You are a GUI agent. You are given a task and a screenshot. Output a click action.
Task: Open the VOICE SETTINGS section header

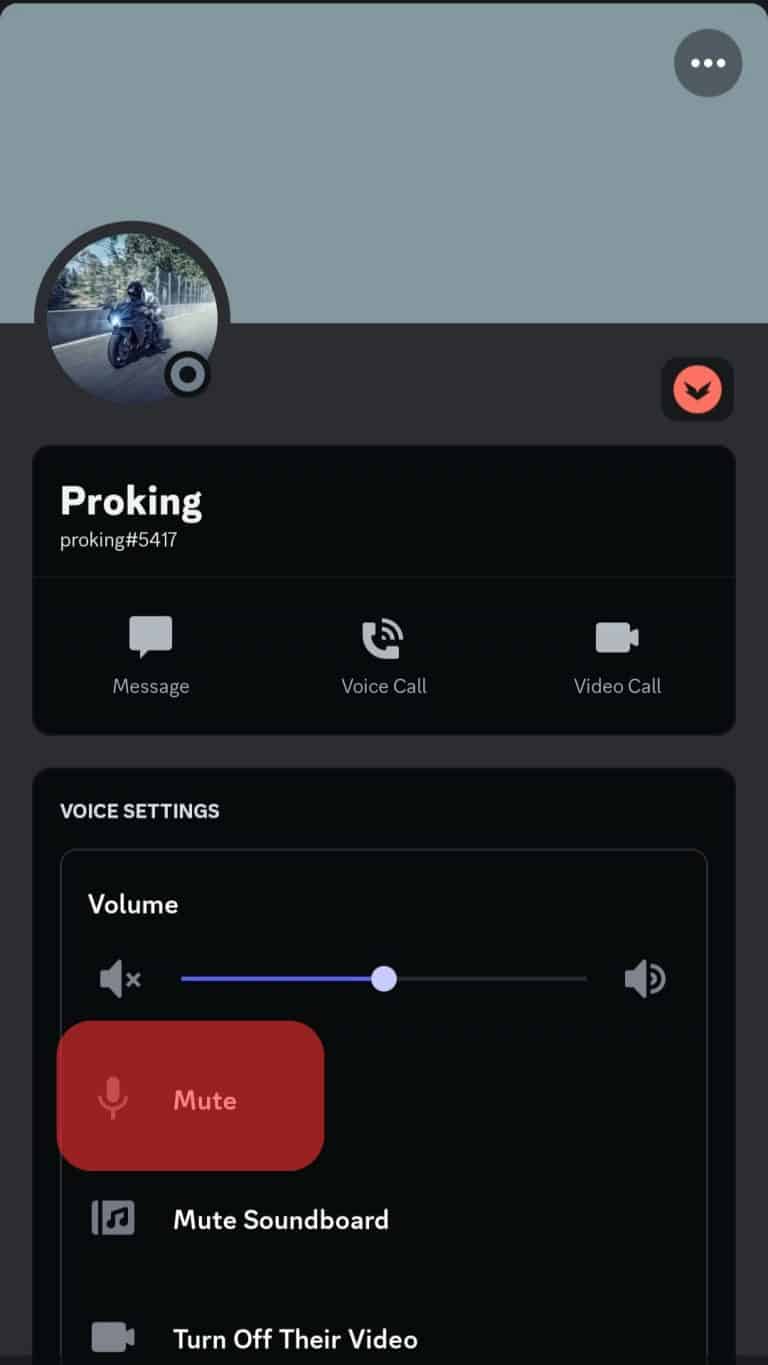coord(139,811)
